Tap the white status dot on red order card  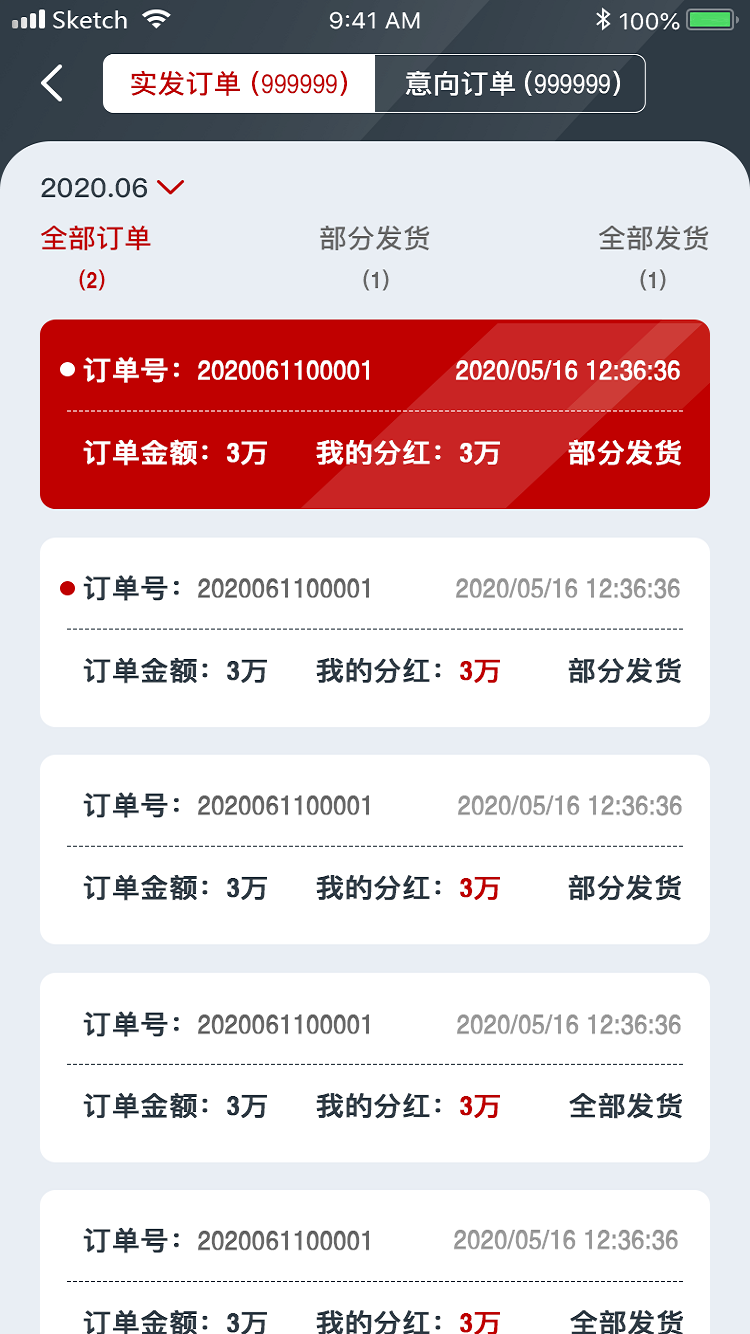(x=66, y=368)
